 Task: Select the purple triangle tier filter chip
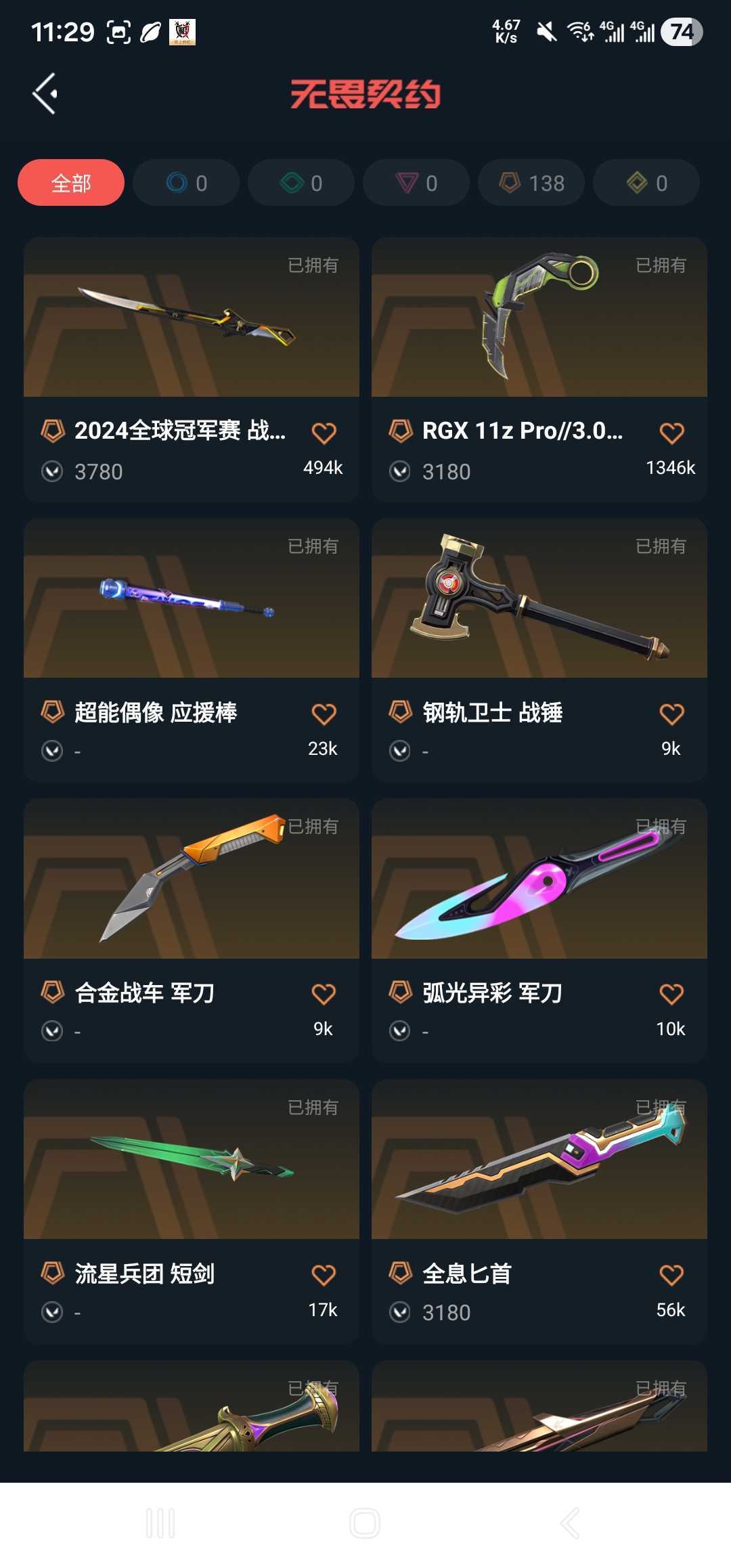coord(416,183)
